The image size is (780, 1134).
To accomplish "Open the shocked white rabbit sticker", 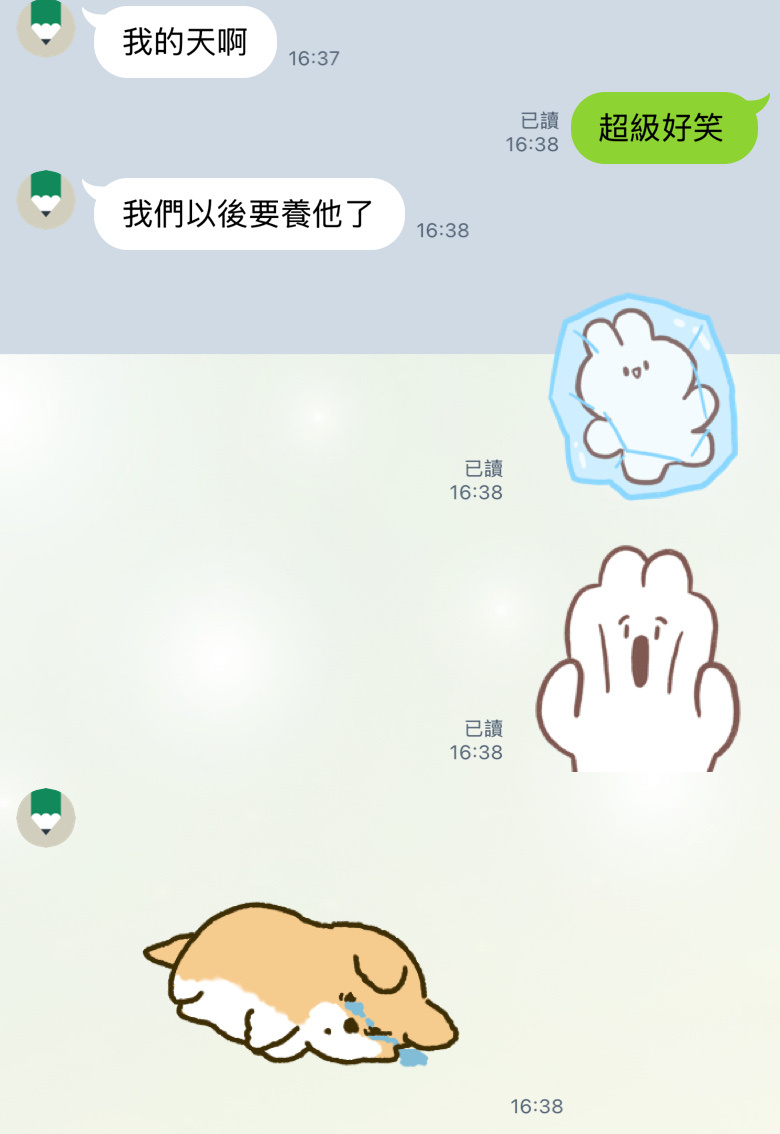I will [638, 660].
